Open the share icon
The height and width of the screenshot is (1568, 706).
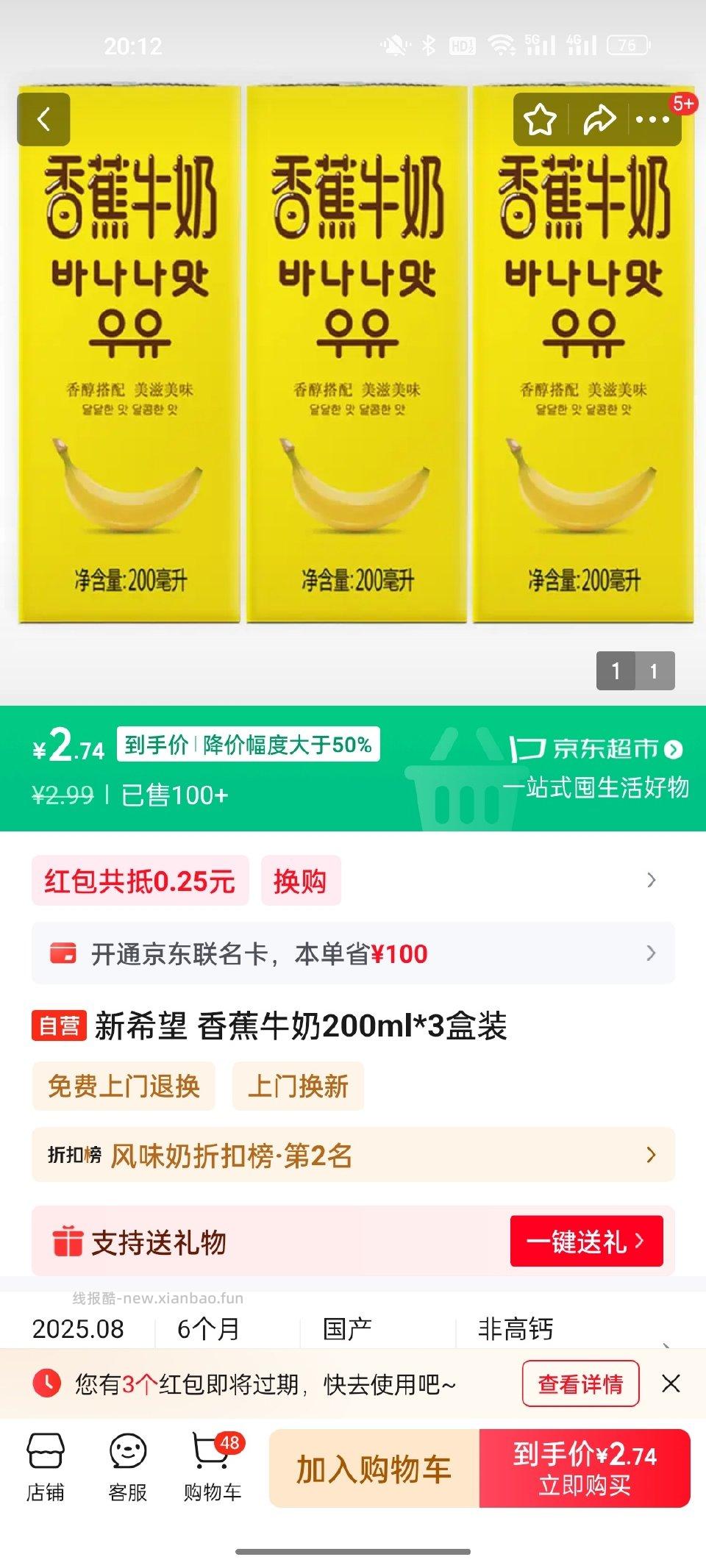(x=597, y=119)
